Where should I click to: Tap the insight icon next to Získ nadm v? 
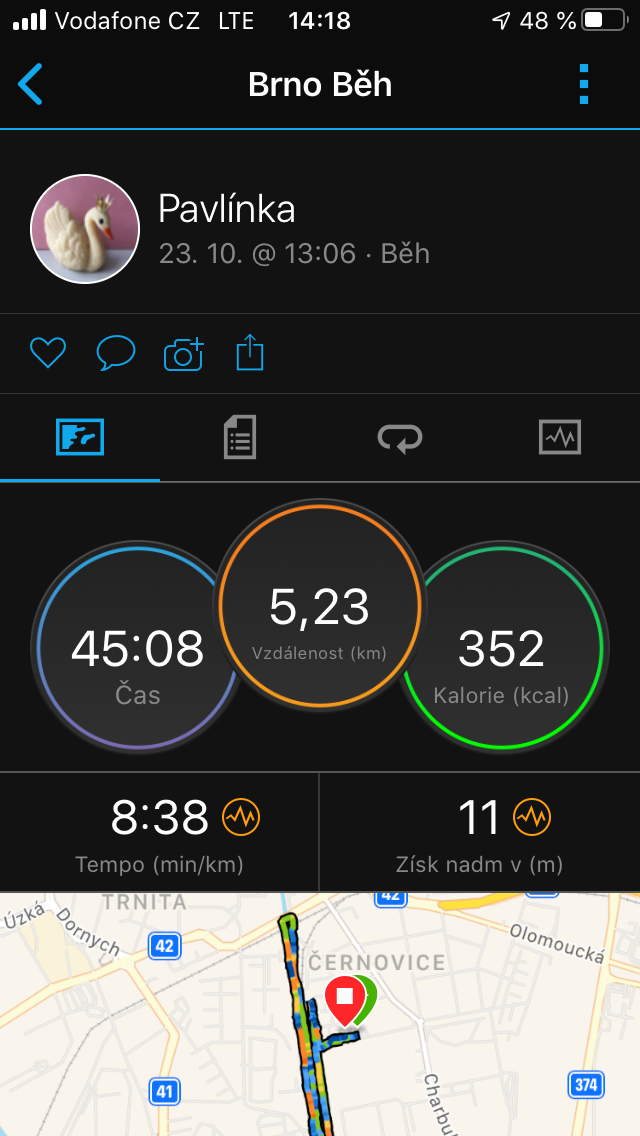click(532, 818)
